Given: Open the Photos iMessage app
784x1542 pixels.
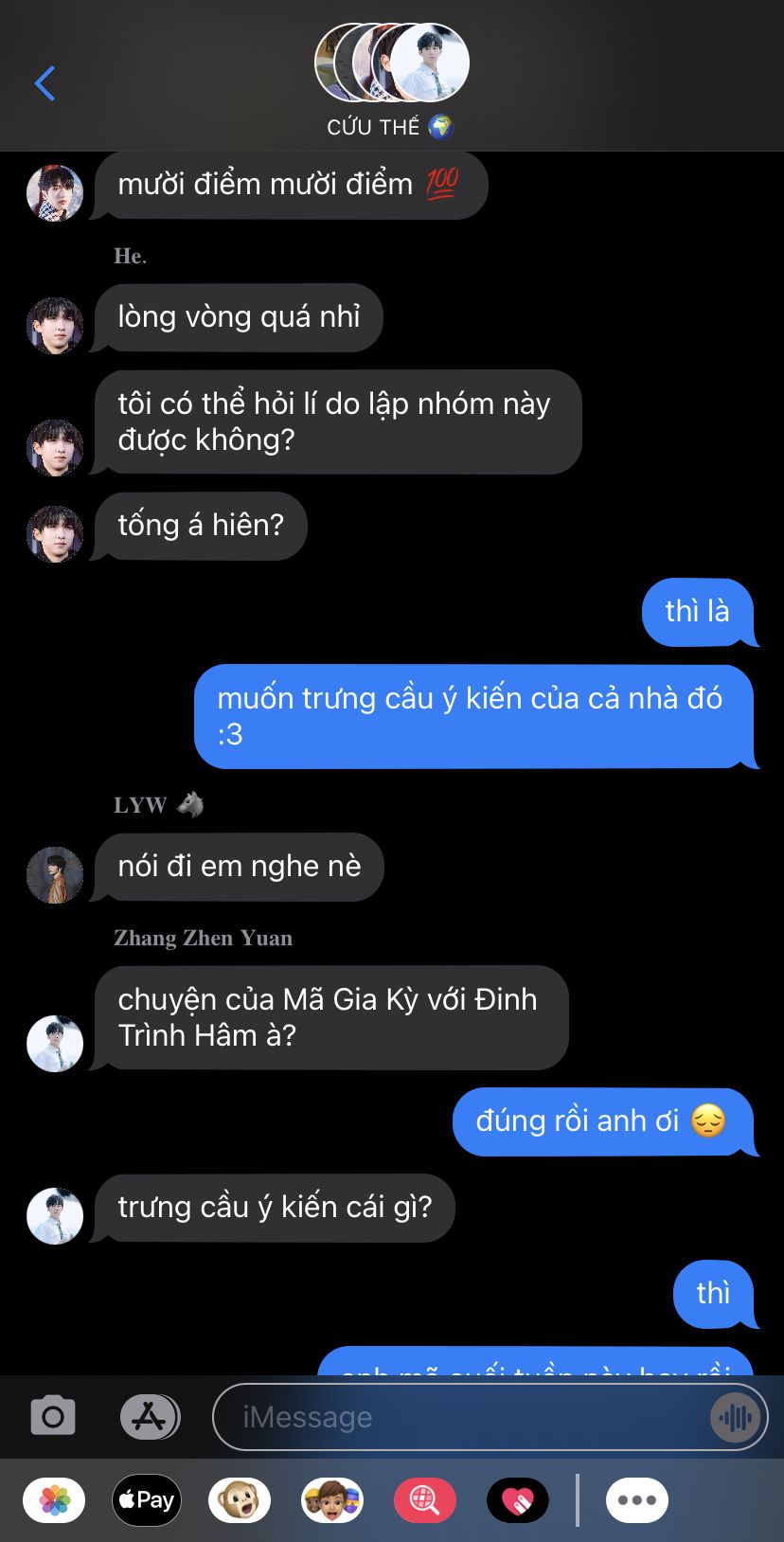Looking at the screenshot, I should point(54,1500).
